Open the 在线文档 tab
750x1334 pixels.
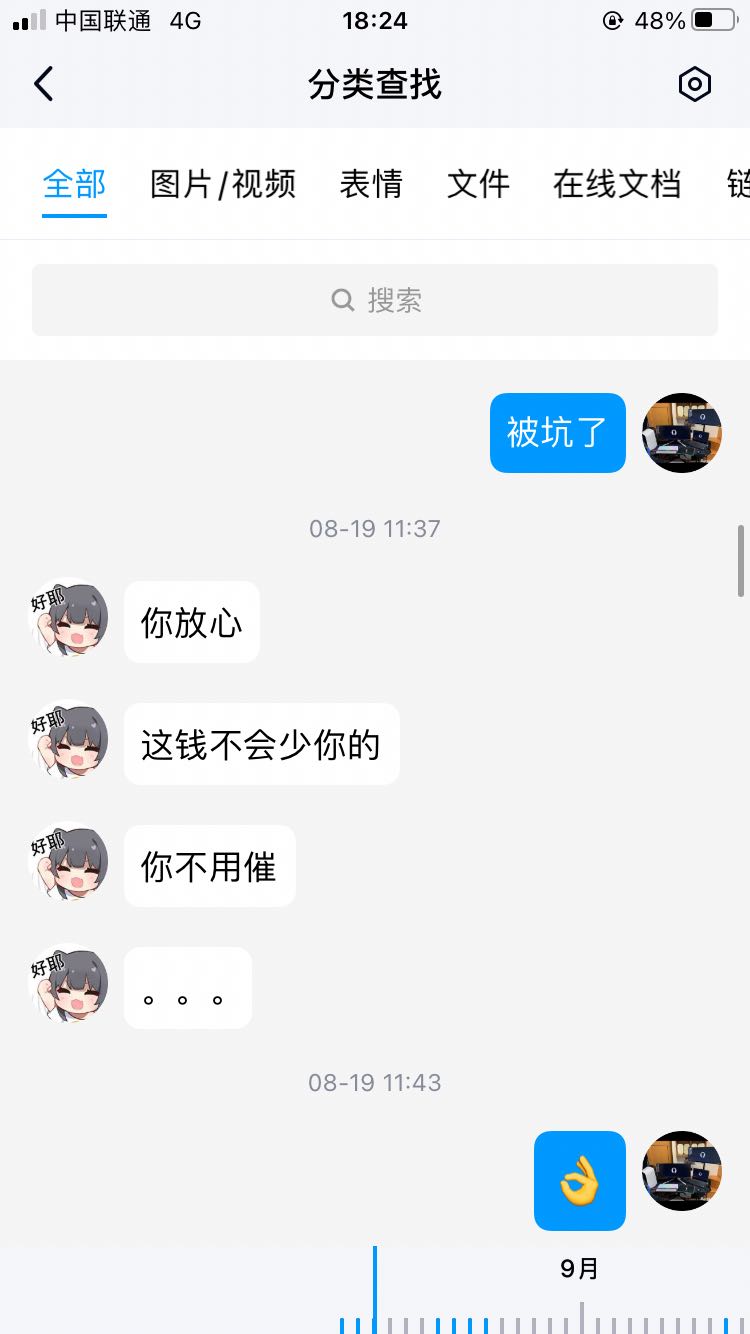pyautogui.click(x=616, y=185)
